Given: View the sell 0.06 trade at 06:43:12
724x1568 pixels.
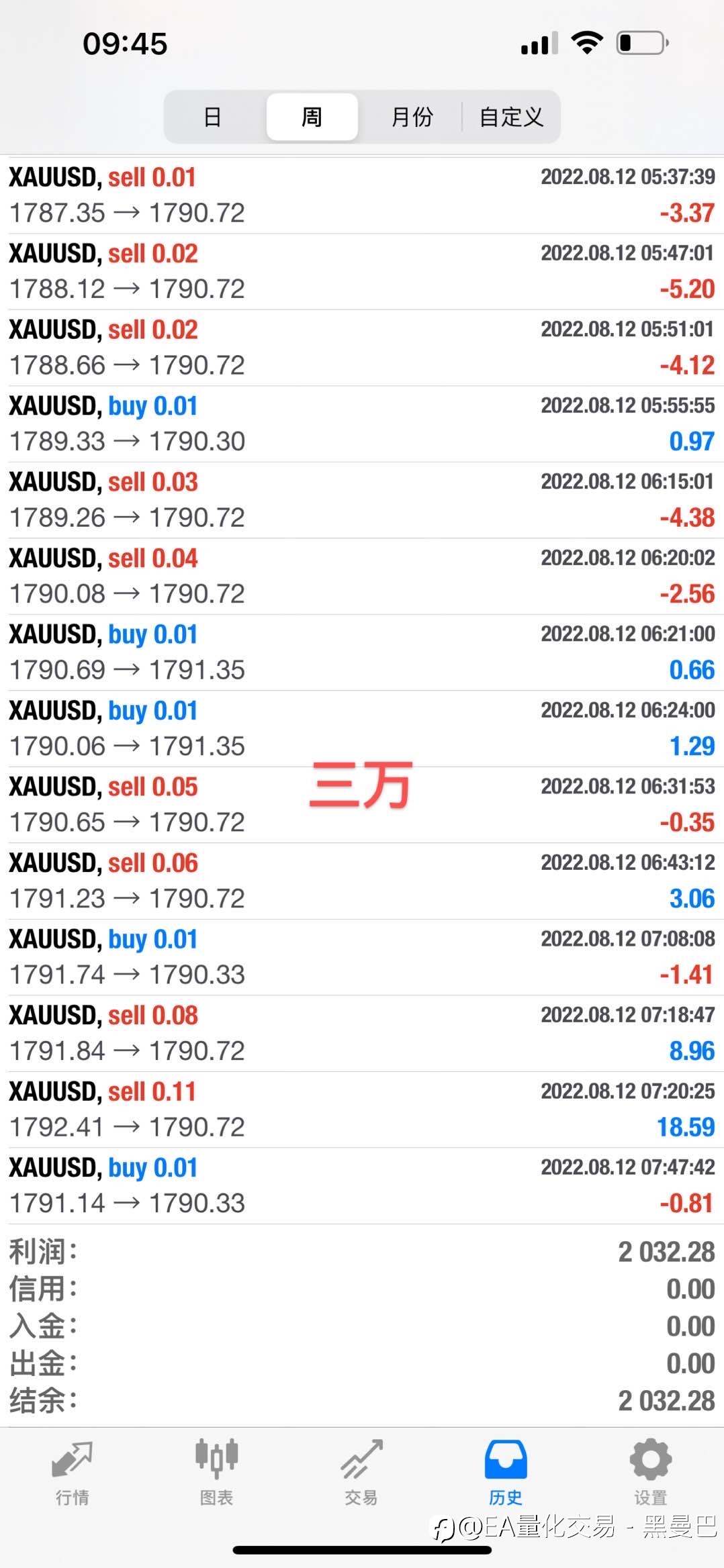Looking at the screenshot, I should 362,881.
